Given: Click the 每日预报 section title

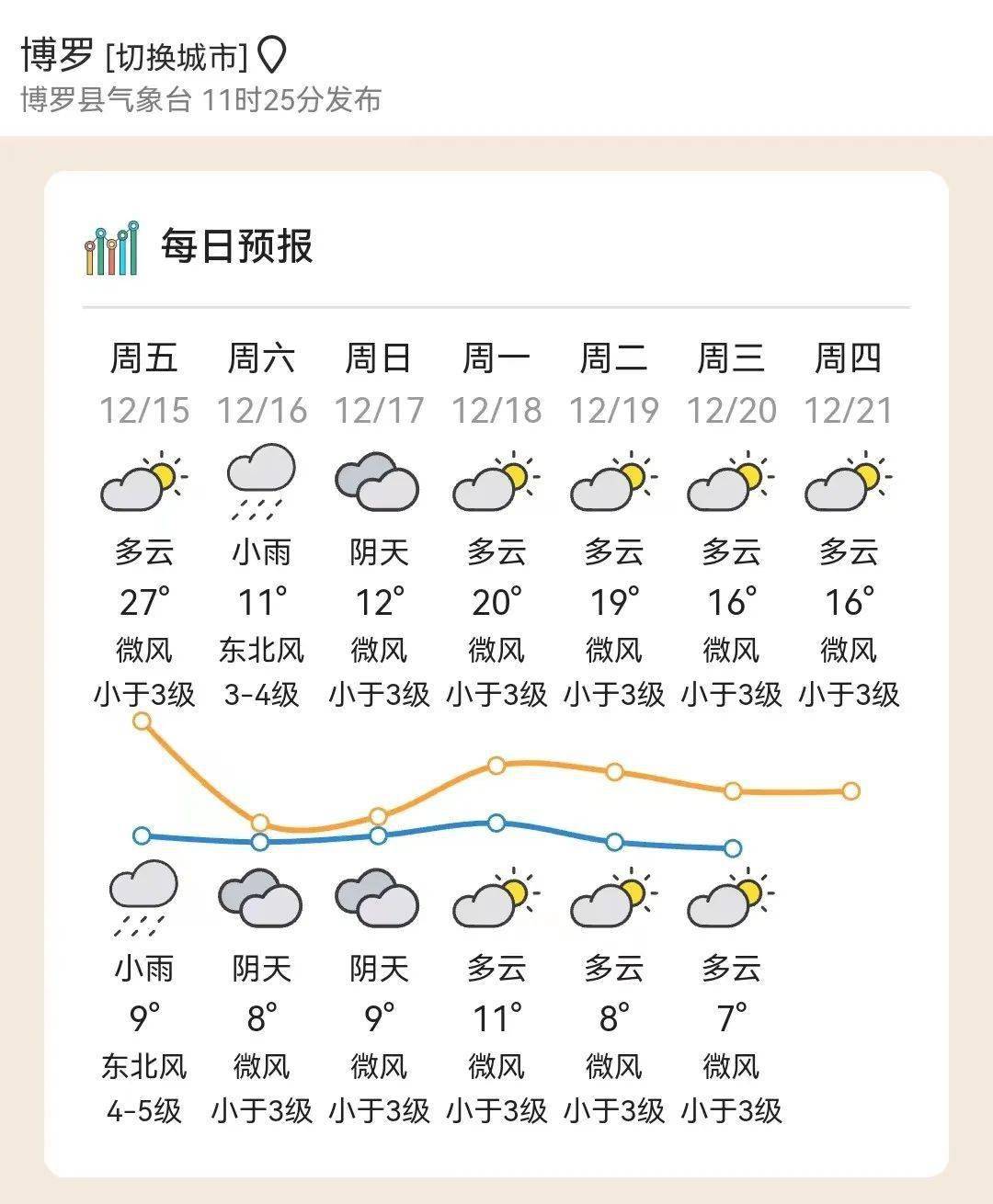Looking at the screenshot, I should pyautogui.click(x=234, y=244).
